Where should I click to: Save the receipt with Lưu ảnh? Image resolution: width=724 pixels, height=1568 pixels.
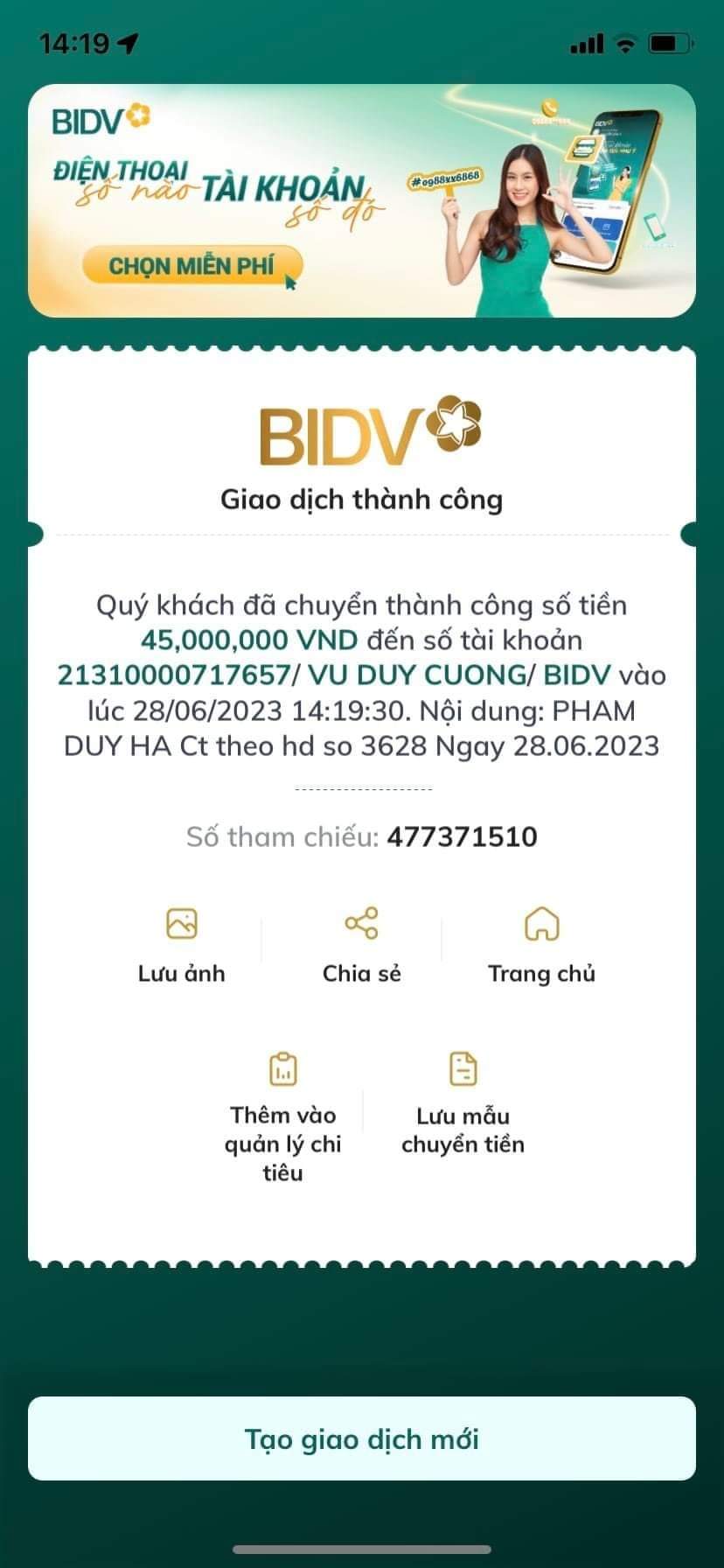point(182,943)
